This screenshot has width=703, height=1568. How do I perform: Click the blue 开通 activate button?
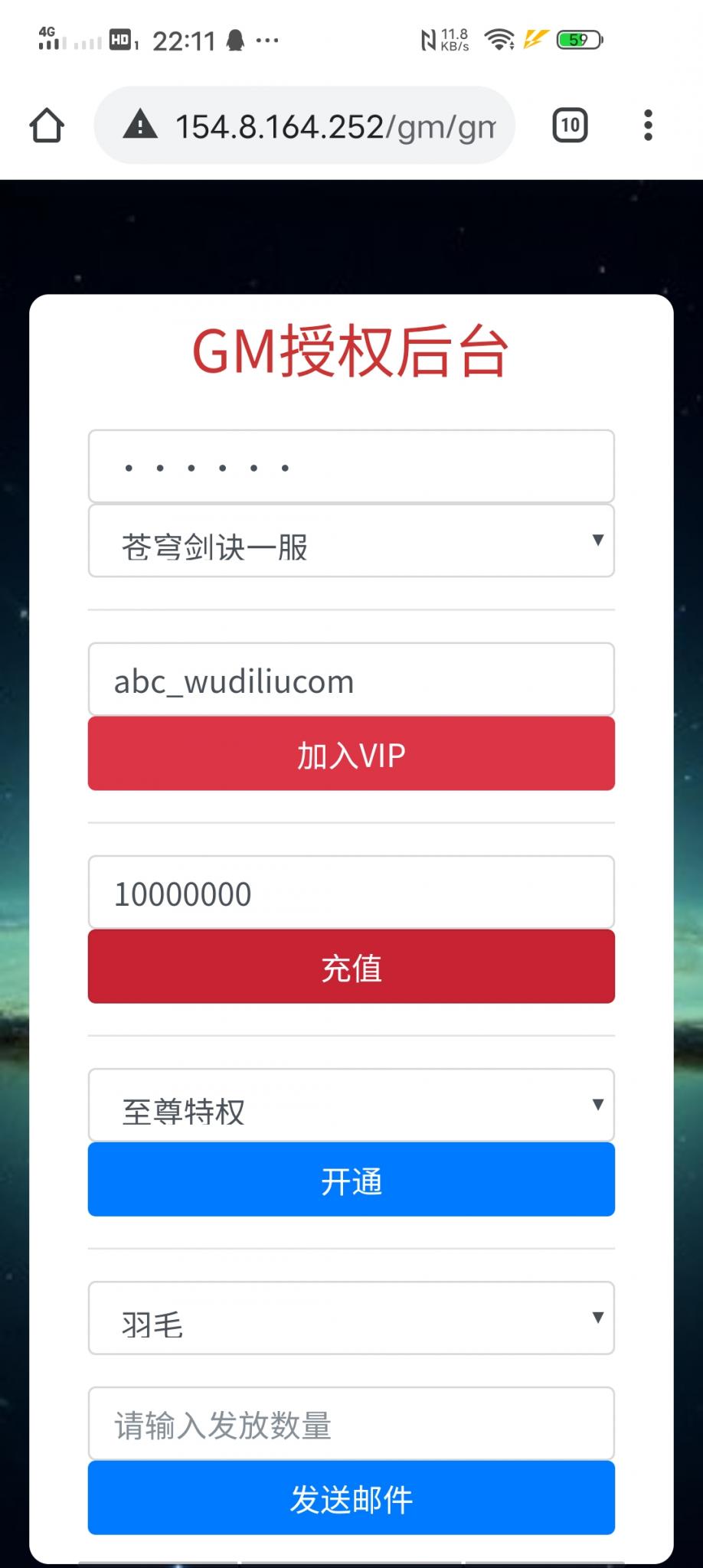351,1180
